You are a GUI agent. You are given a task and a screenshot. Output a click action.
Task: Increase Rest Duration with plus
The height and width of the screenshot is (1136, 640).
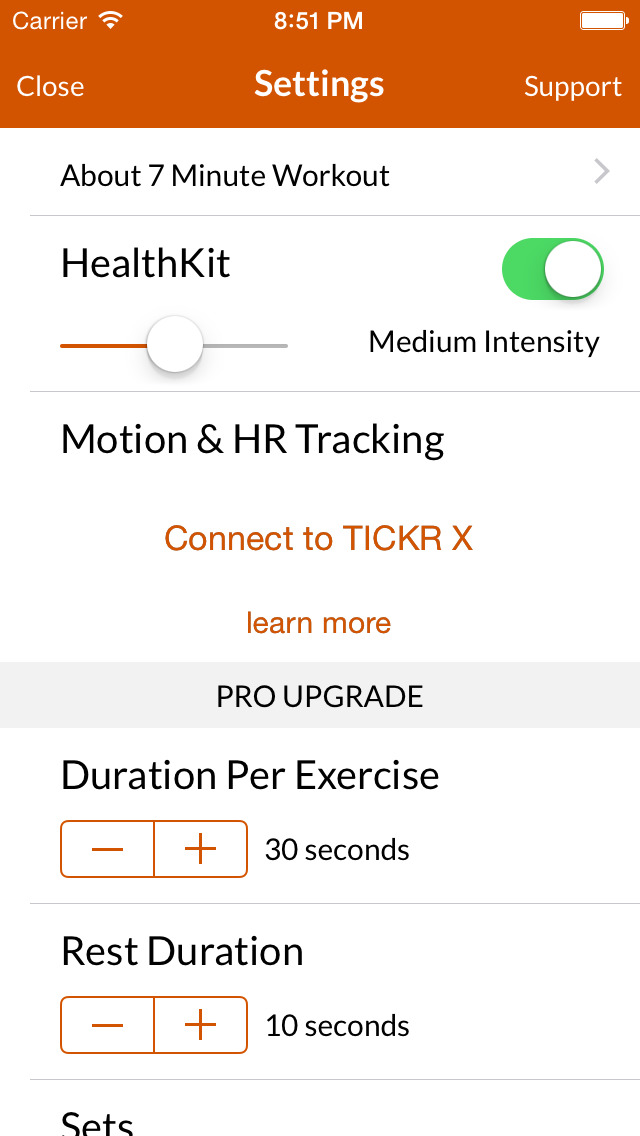[x=201, y=1024]
